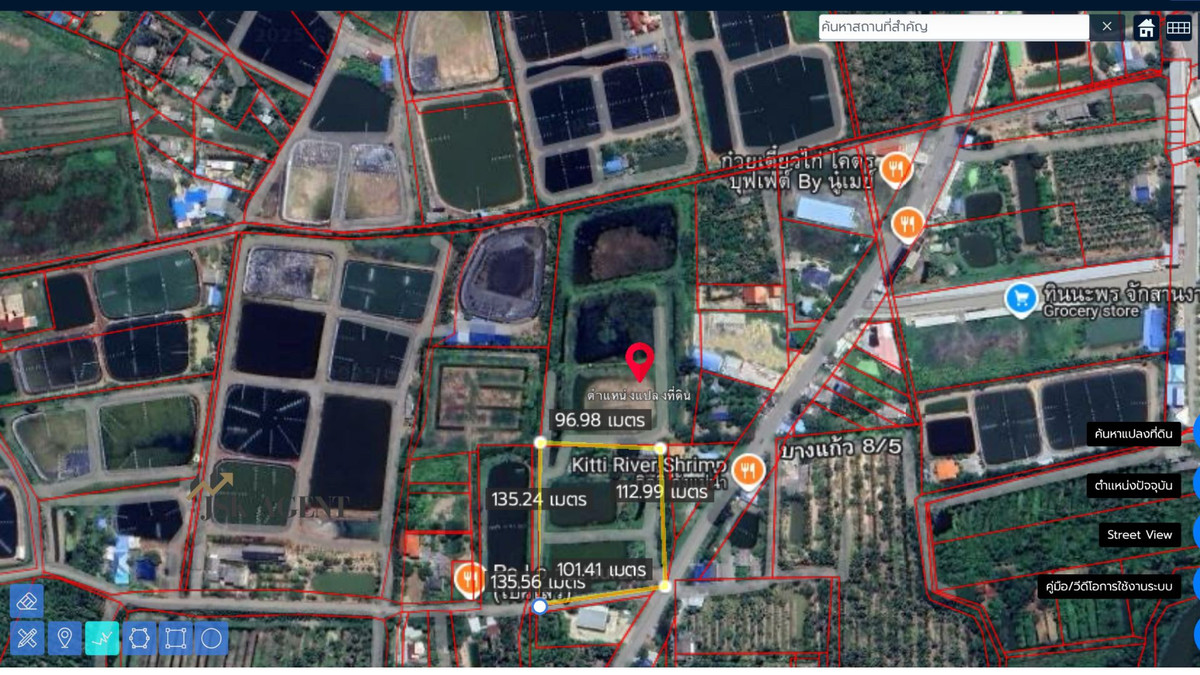Choose the circle drawing tool
The height and width of the screenshot is (675, 1200).
coord(211,638)
